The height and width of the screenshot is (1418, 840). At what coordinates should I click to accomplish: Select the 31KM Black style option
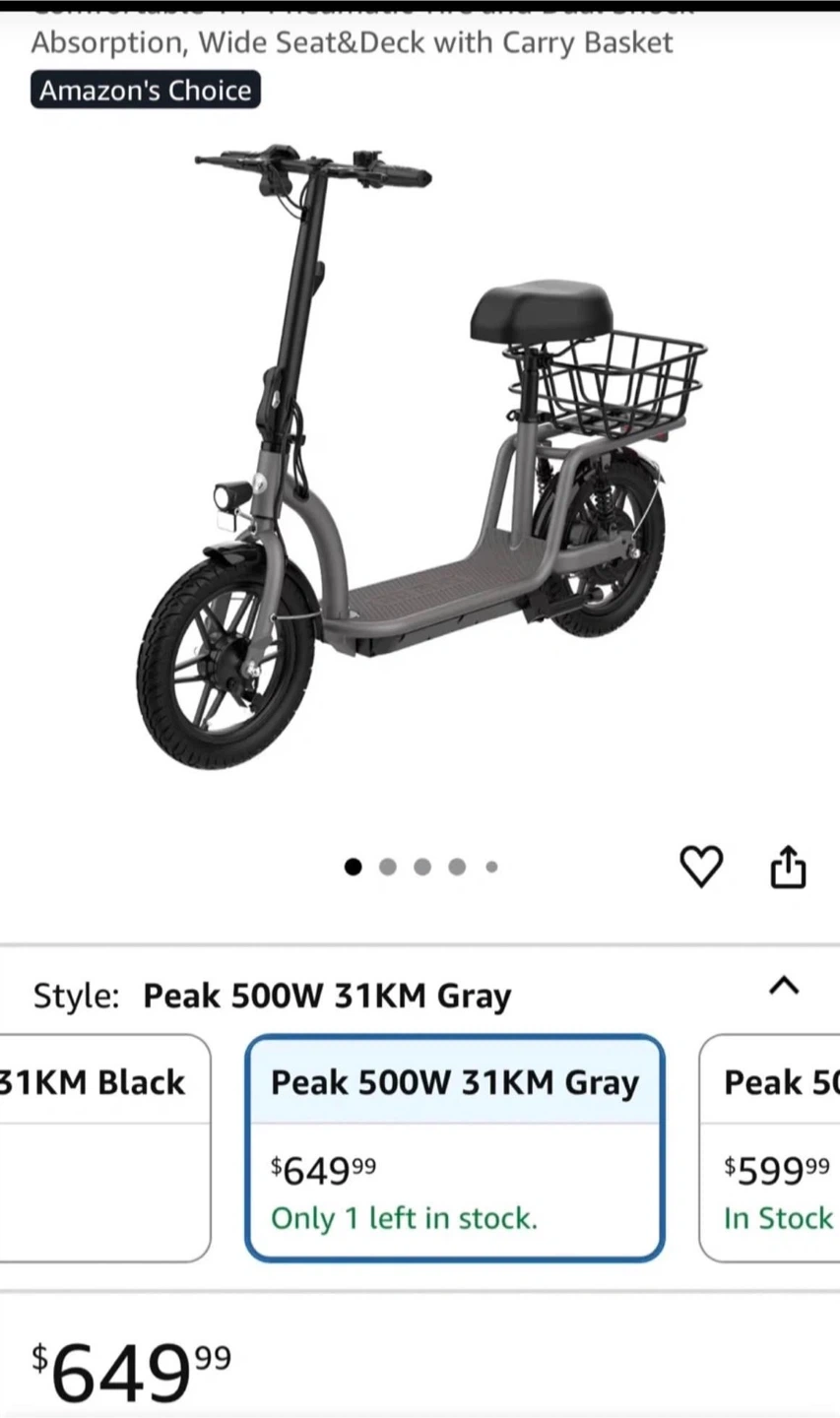click(105, 1147)
